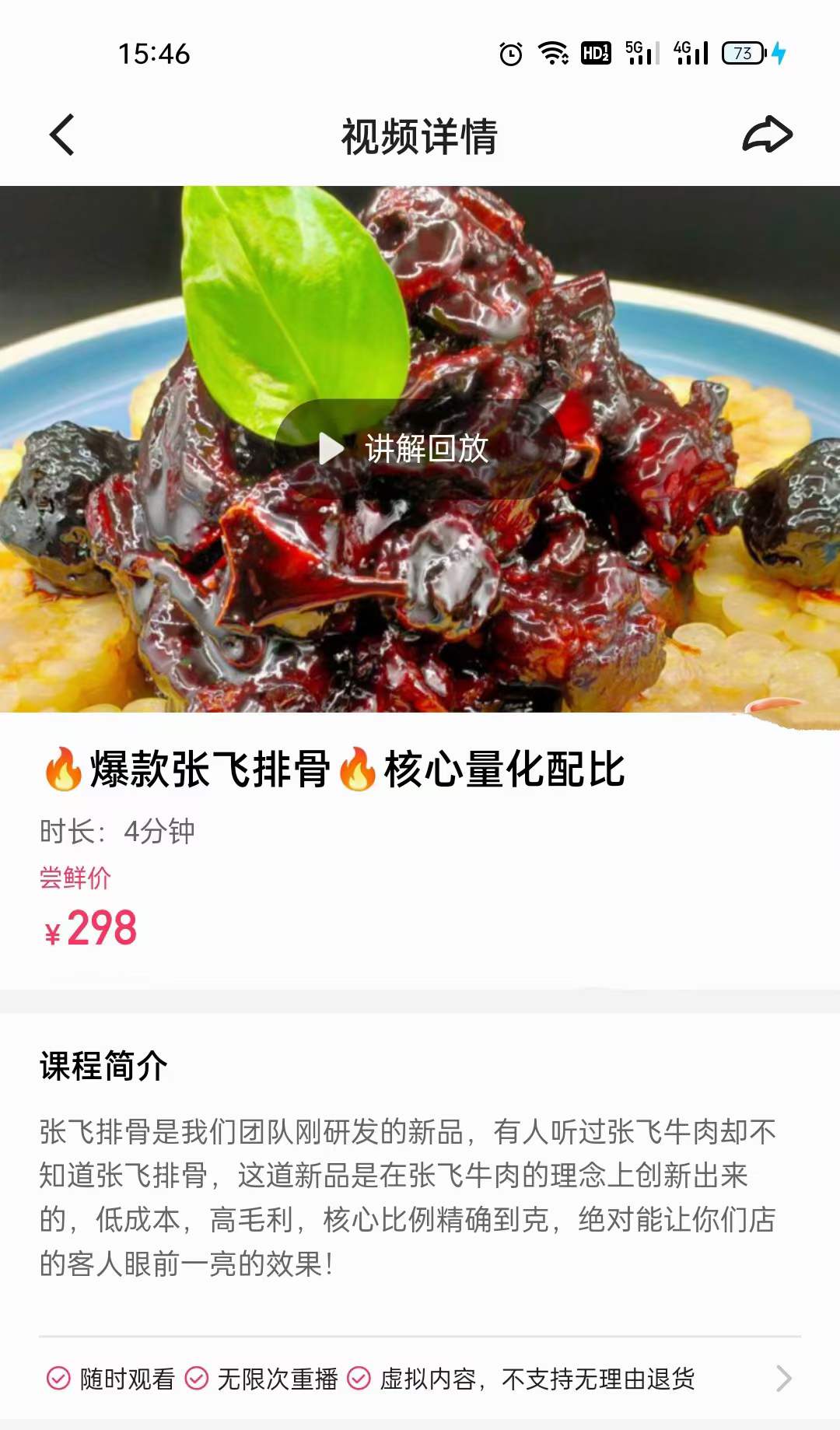Open the share menu via the arrow icon
Viewport: 840px width, 1430px height.
765,134
